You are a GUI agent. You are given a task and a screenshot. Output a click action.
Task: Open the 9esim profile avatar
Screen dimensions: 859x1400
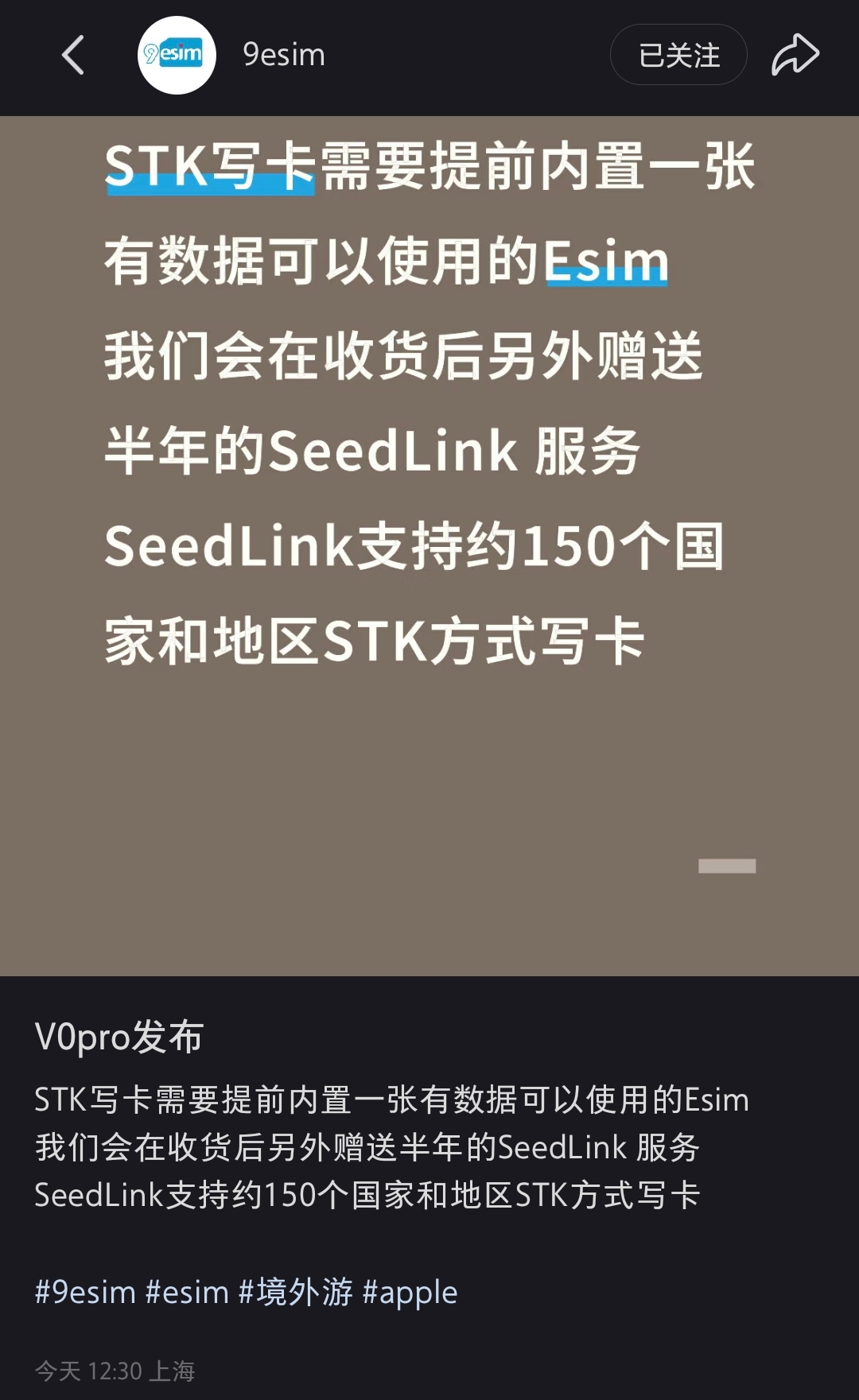point(177,56)
